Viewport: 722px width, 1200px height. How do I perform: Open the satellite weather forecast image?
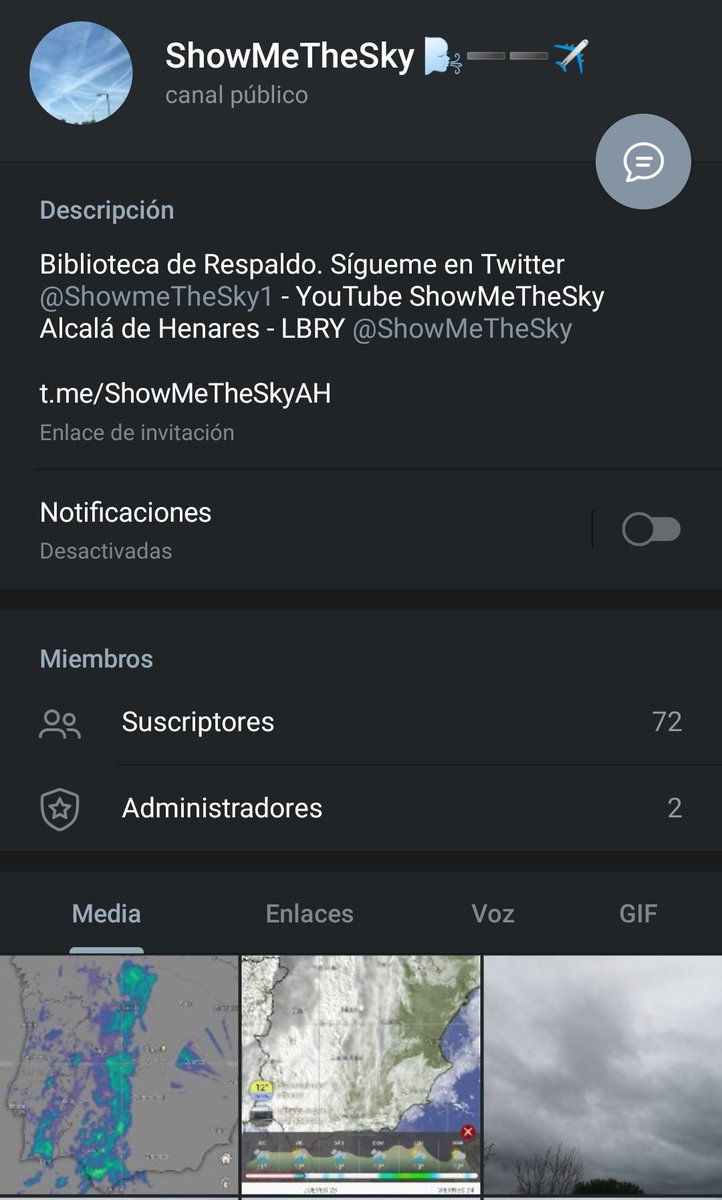pos(361,1076)
